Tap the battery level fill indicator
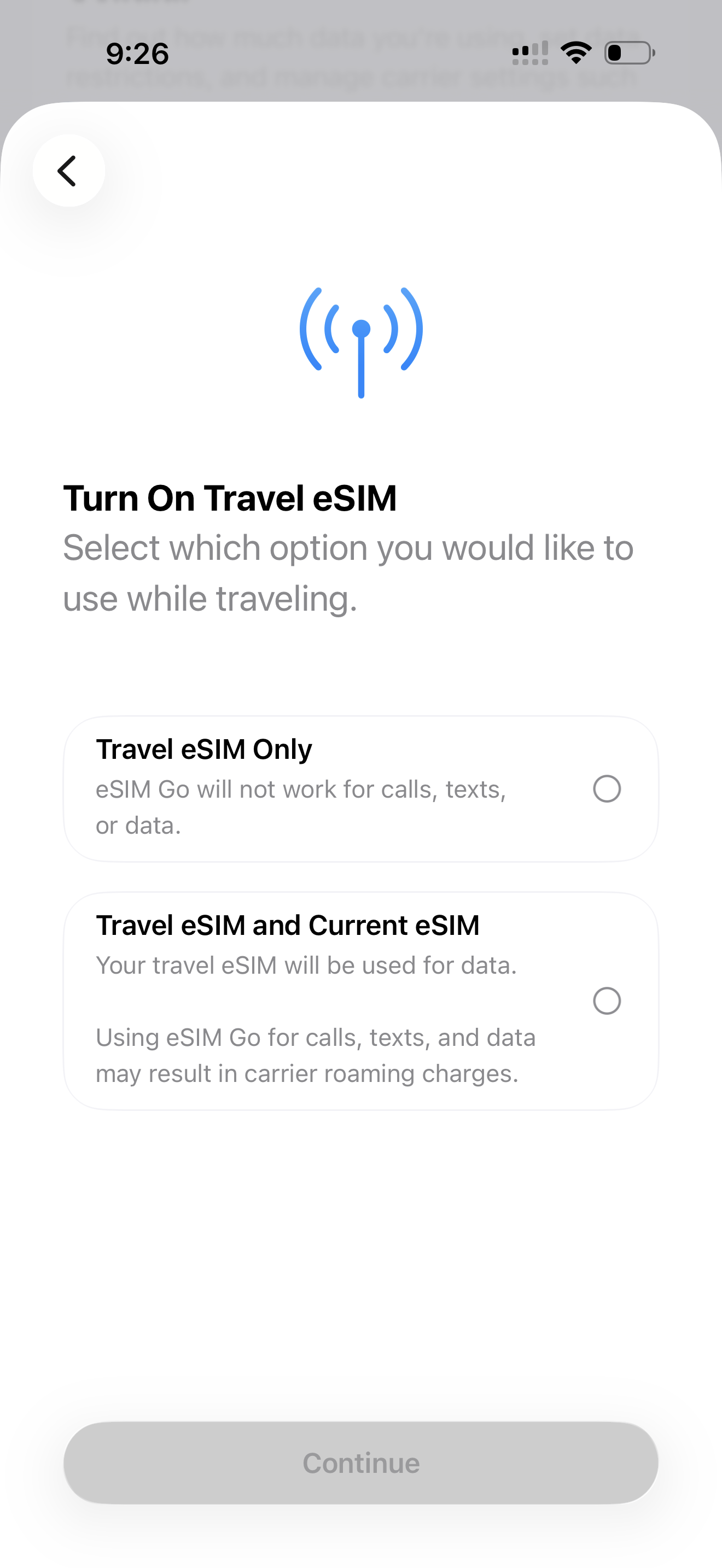 coord(616,54)
